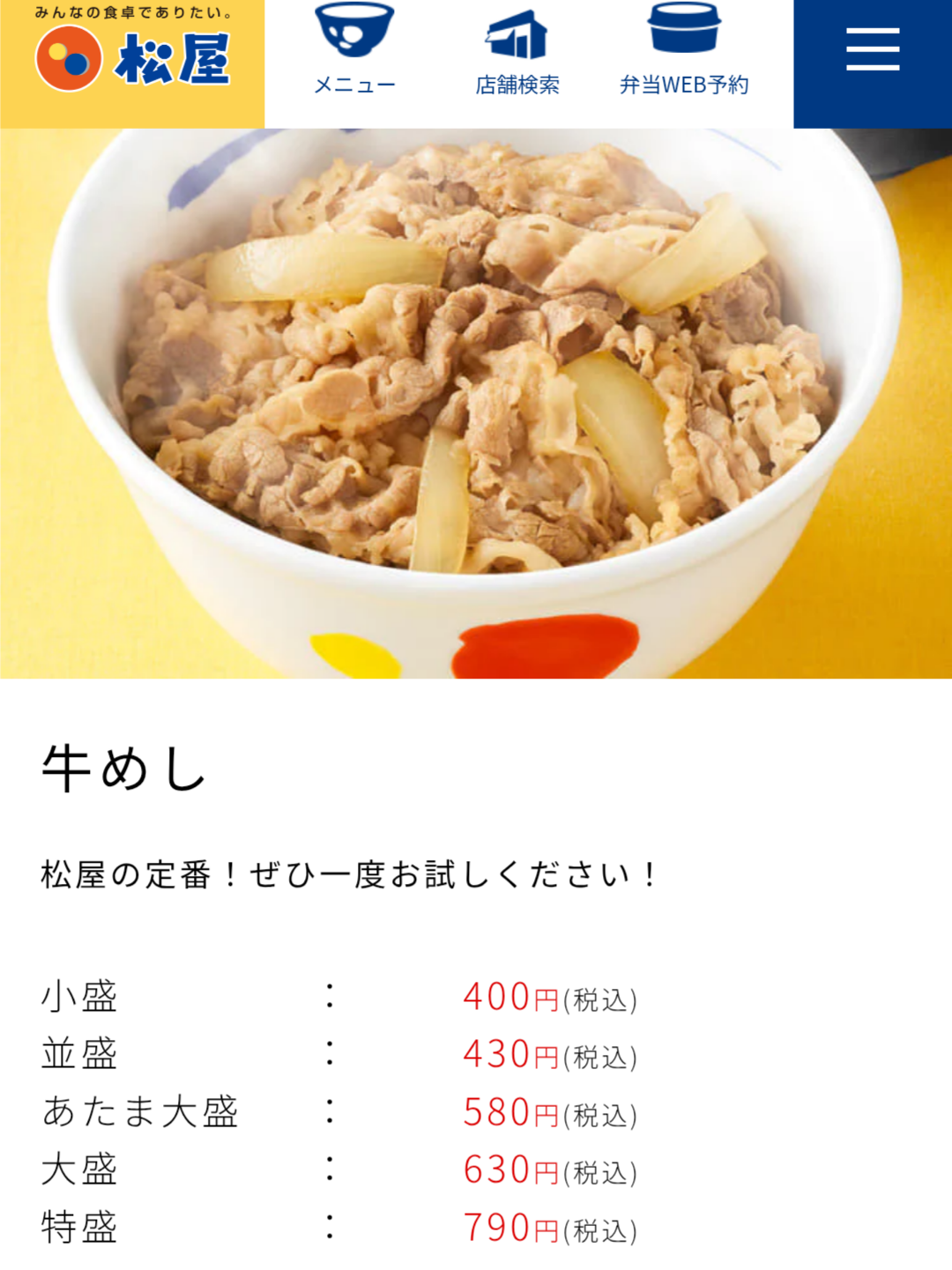Open the hamburger navigation menu
Viewport: 952px width, 1270px height.
point(873,49)
